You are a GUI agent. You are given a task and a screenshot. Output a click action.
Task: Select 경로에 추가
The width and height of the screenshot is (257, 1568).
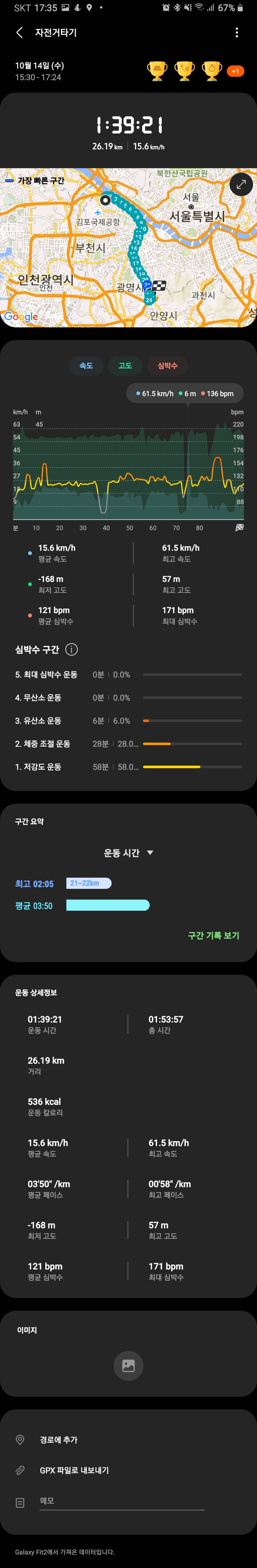(58, 1440)
